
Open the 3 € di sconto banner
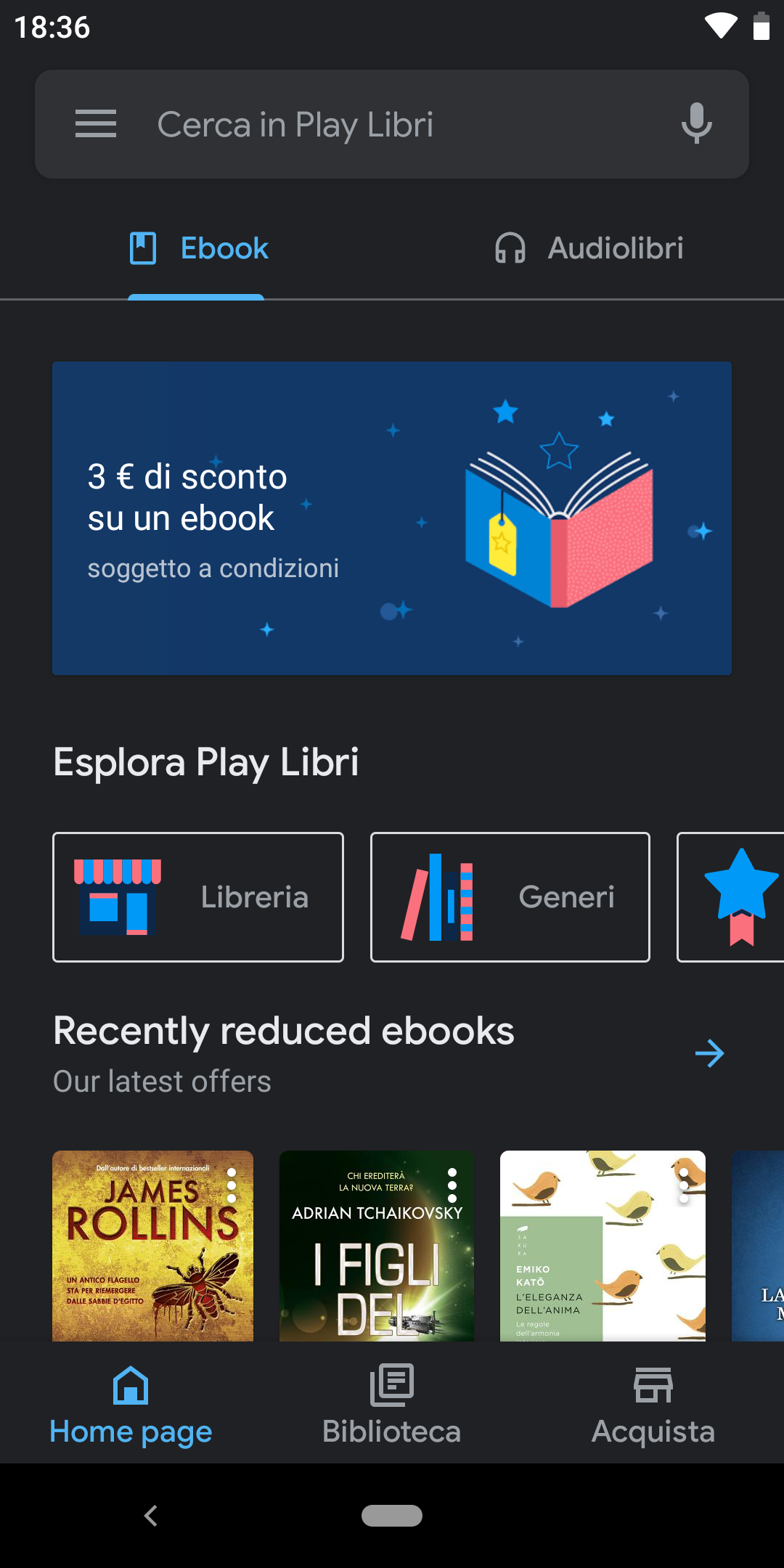[x=392, y=518]
